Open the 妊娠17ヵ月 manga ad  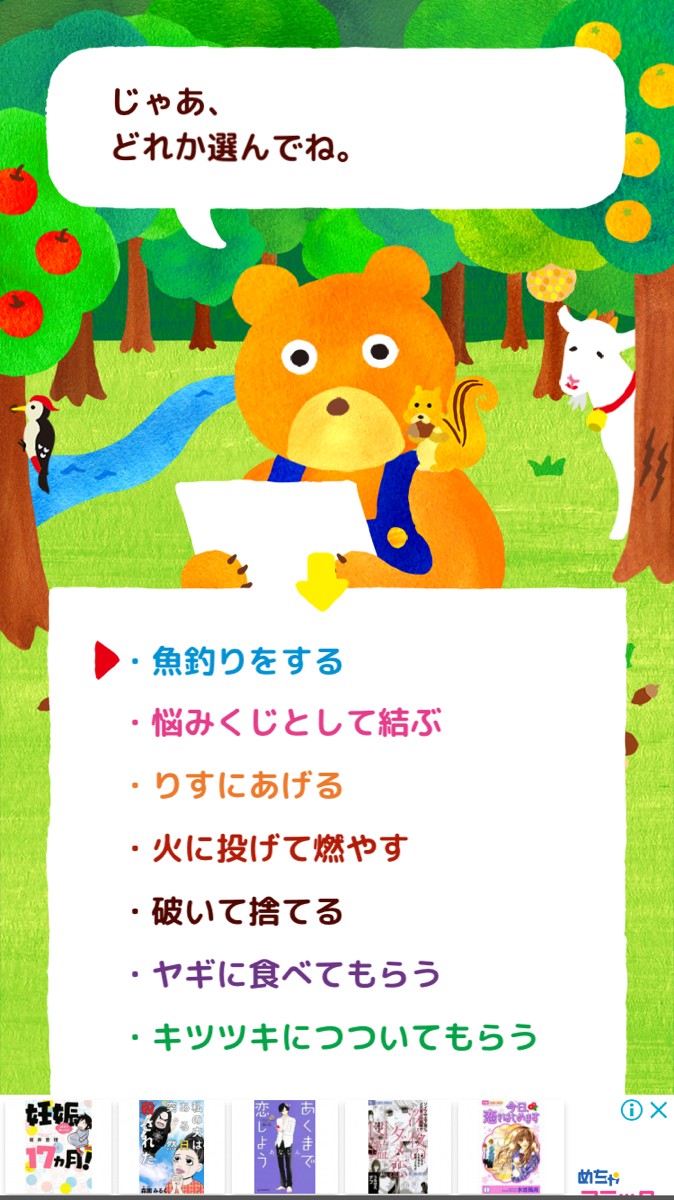[x=57, y=1147]
